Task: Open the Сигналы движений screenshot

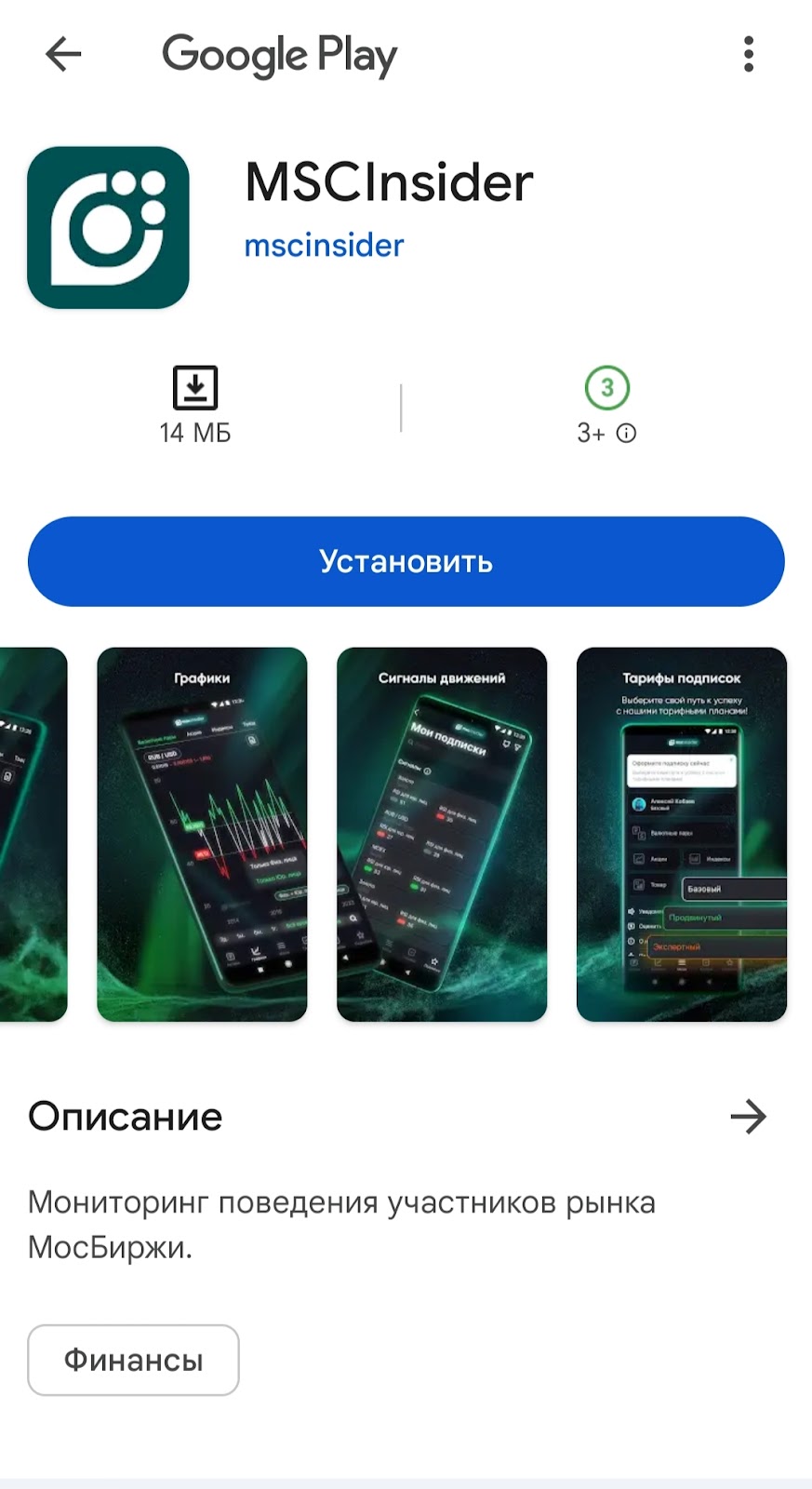Action: (442, 835)
